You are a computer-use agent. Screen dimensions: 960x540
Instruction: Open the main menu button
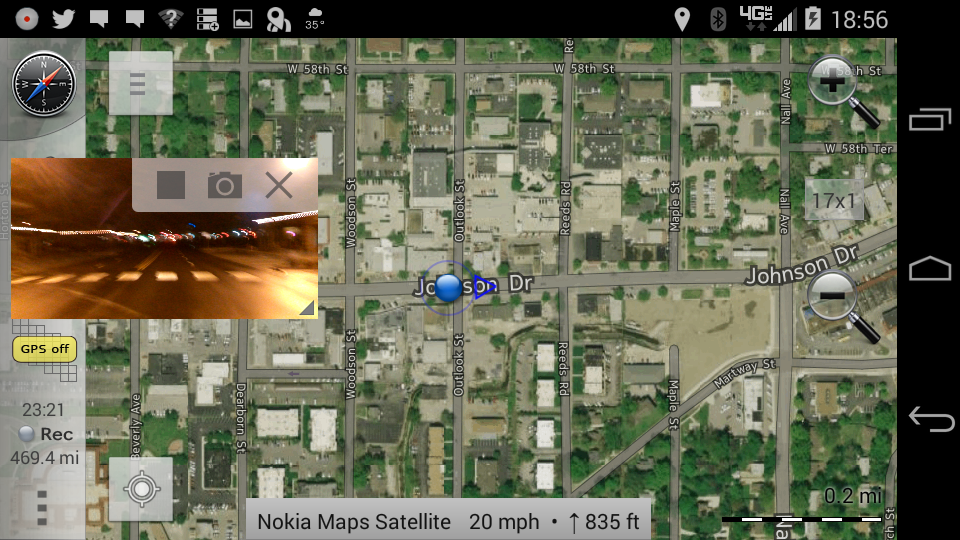coord(139,84)
